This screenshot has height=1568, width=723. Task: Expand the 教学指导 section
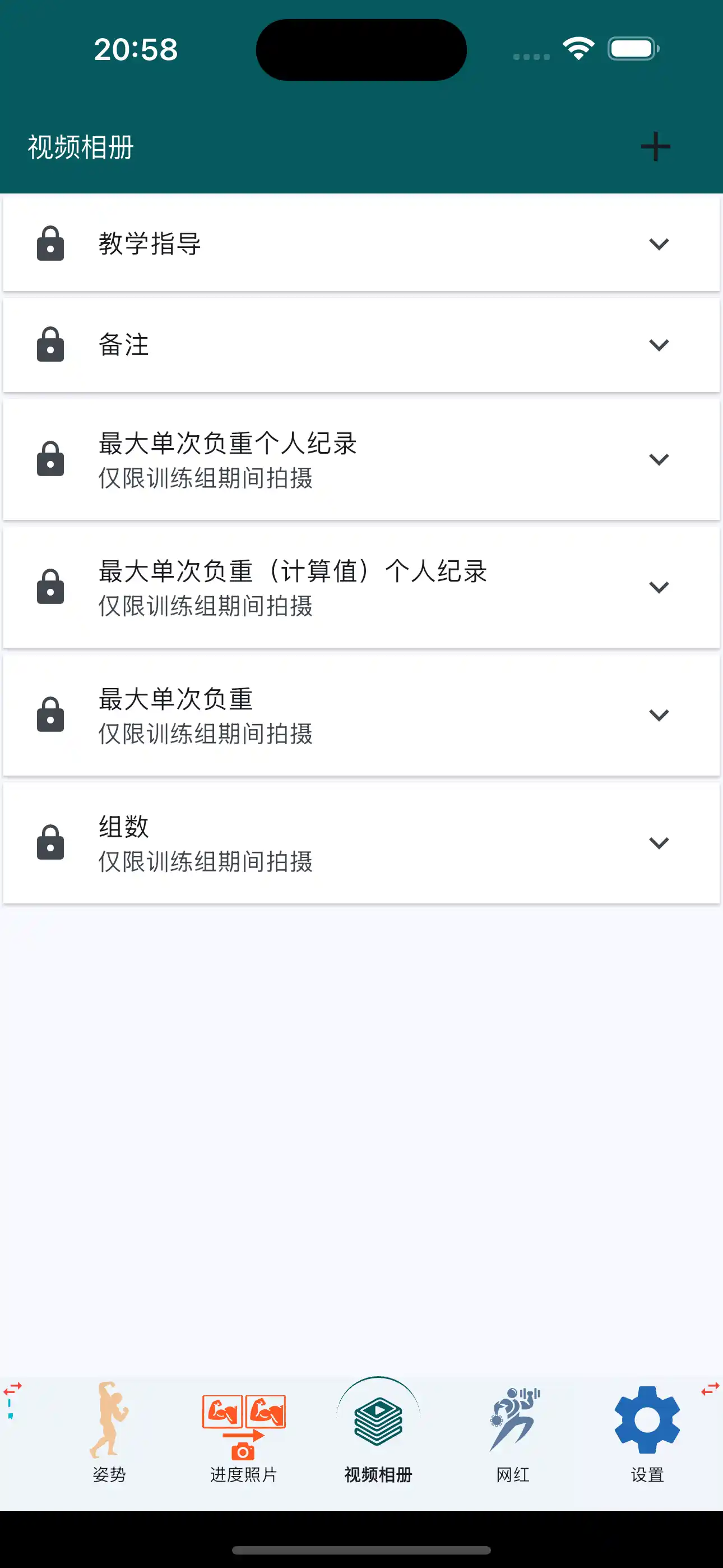[659, 243]
